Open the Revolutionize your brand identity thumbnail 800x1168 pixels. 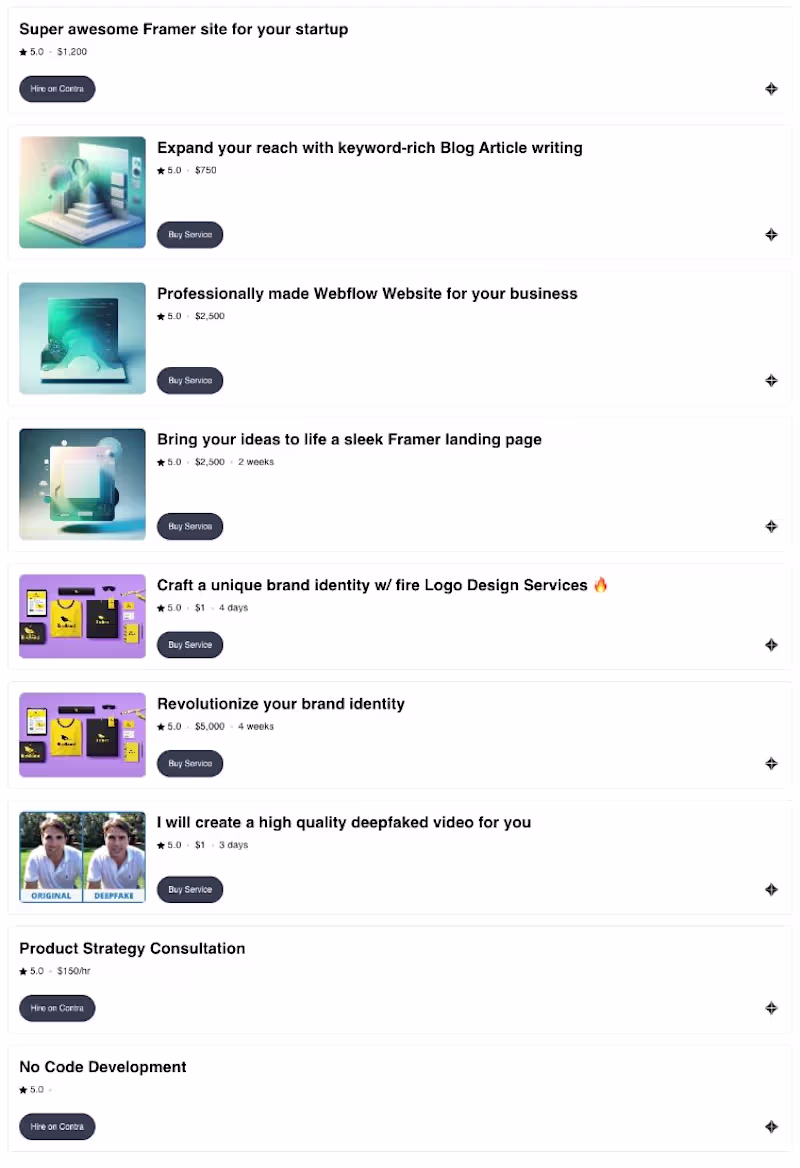pyautogui.click(x=82, y=735)
